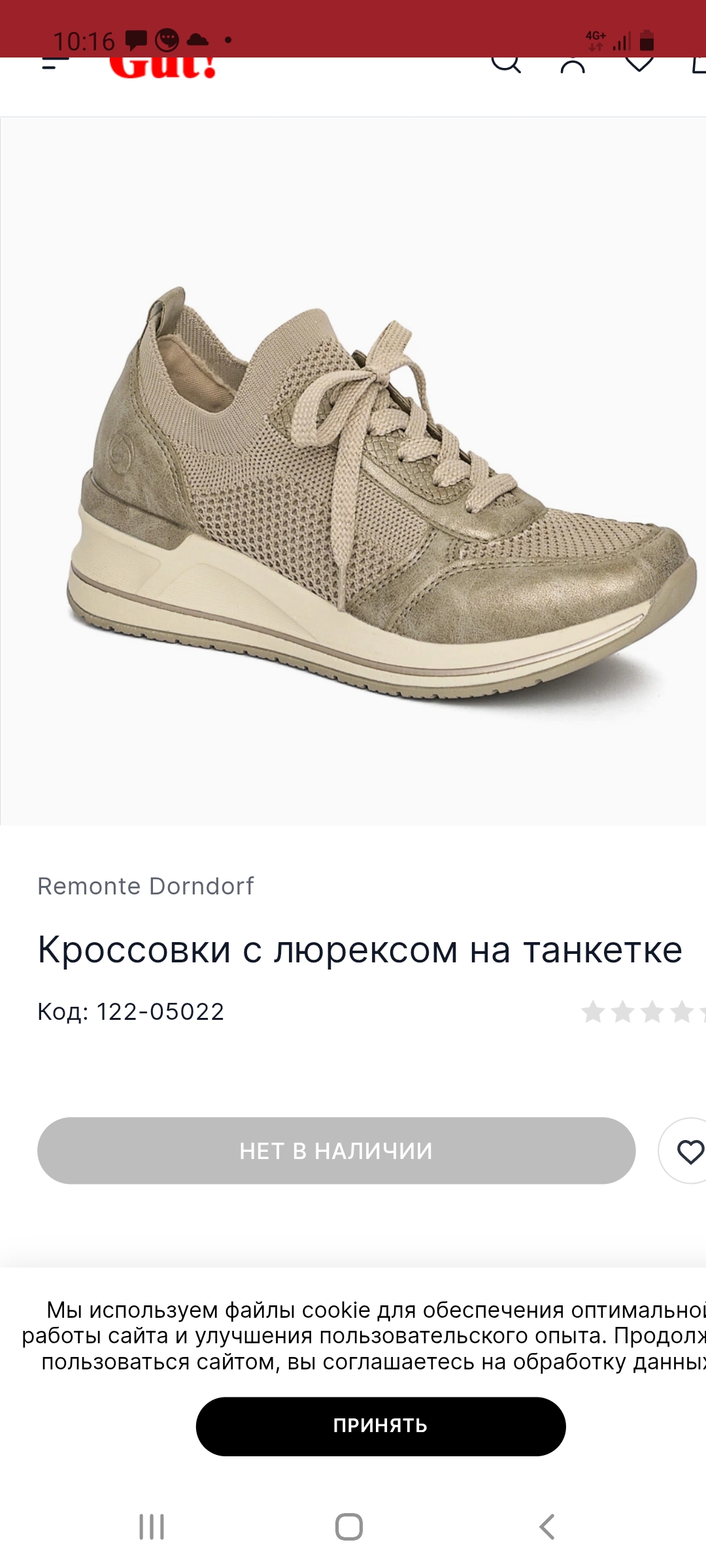Add sneakers to favorites with heart button
Viewport: 706px width, 1568px height.
click(688, 1151)
